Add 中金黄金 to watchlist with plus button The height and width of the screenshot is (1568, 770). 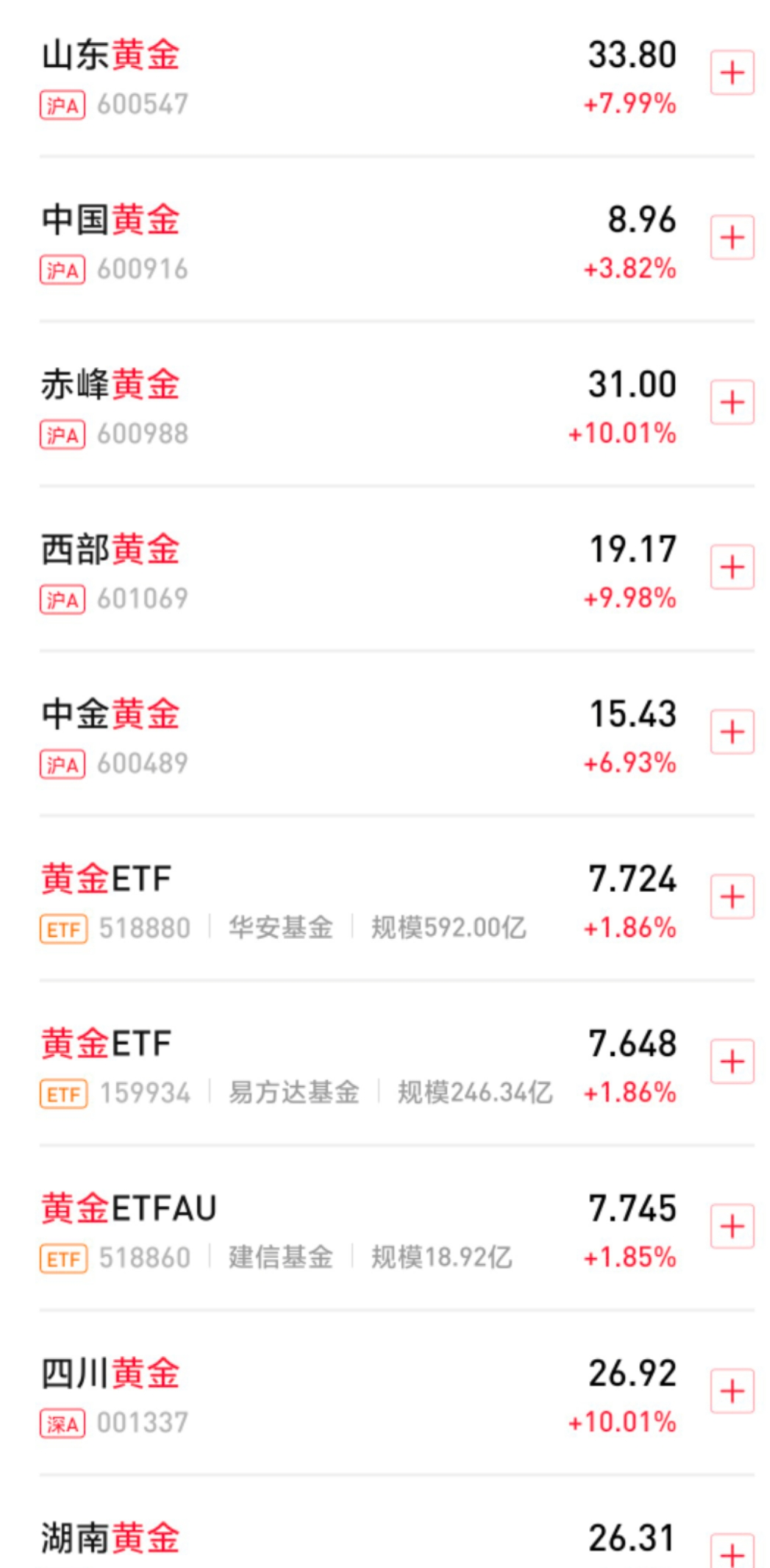pyautogui.click(x=732, y=732)
